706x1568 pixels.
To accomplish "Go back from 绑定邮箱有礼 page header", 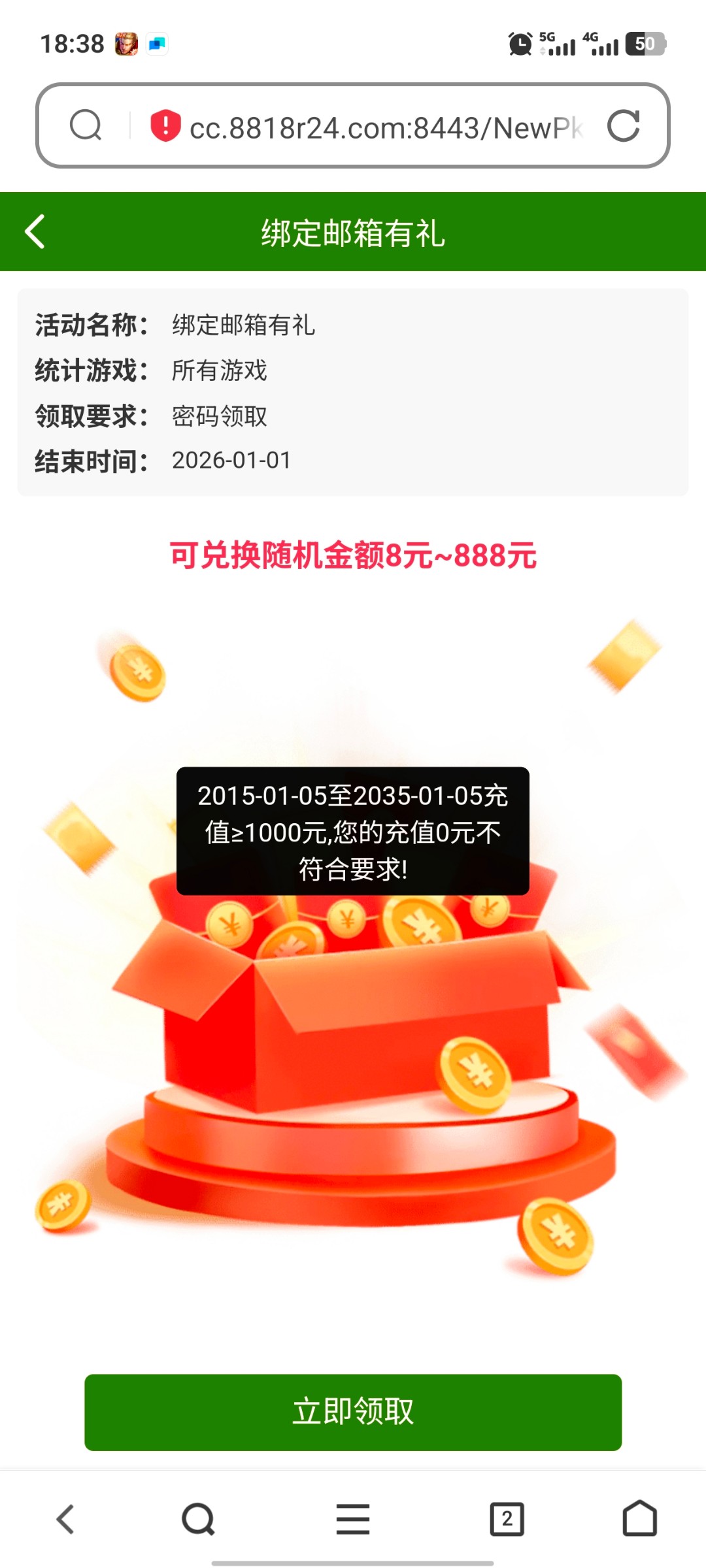I will pos(35,232).
